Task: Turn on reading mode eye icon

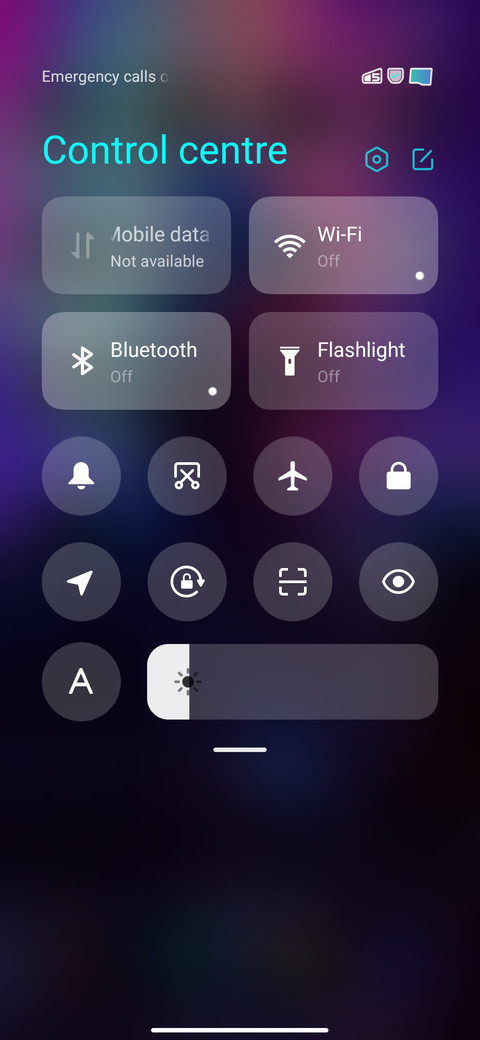Action: (x=398, y=582)
